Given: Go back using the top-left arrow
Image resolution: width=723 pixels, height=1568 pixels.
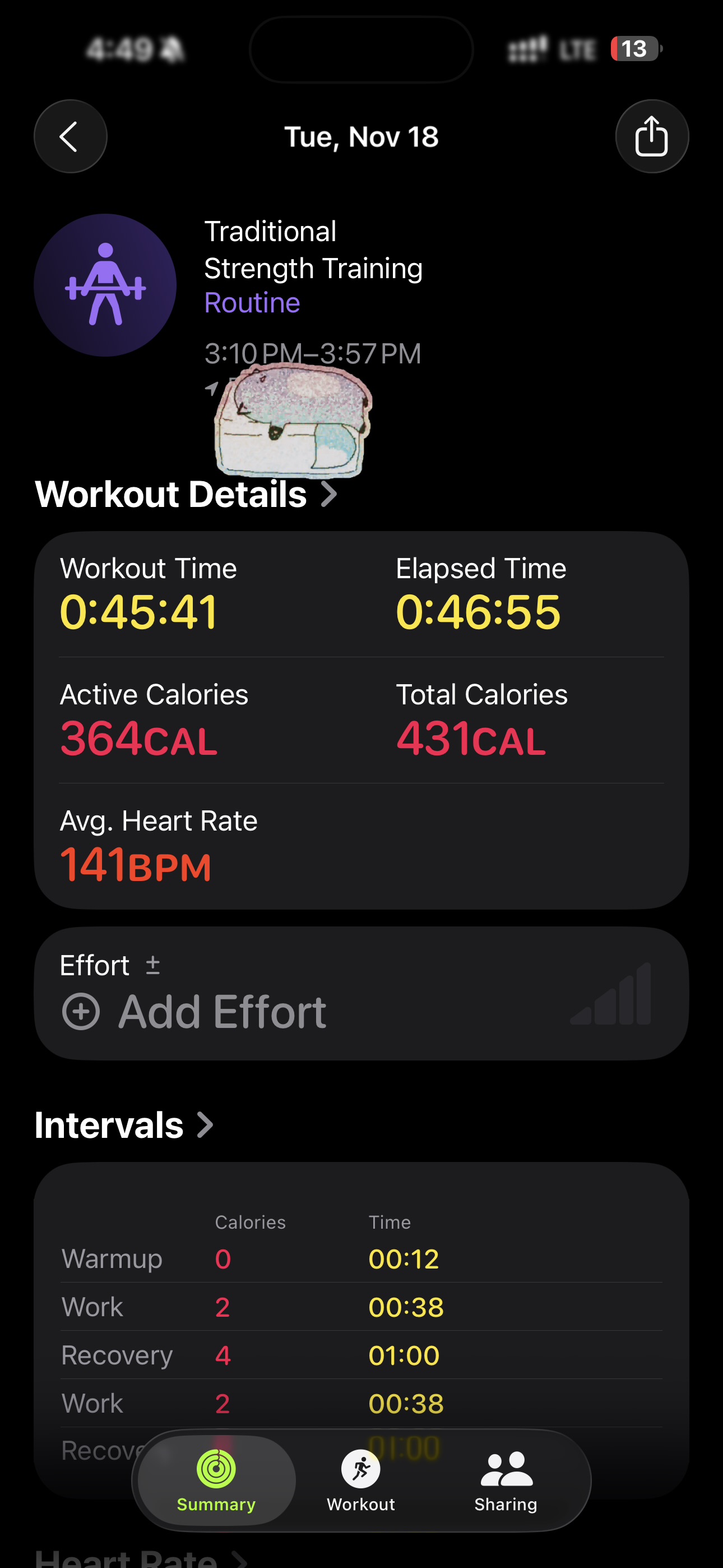Looking at the screenshot, I should click(70, 136).
